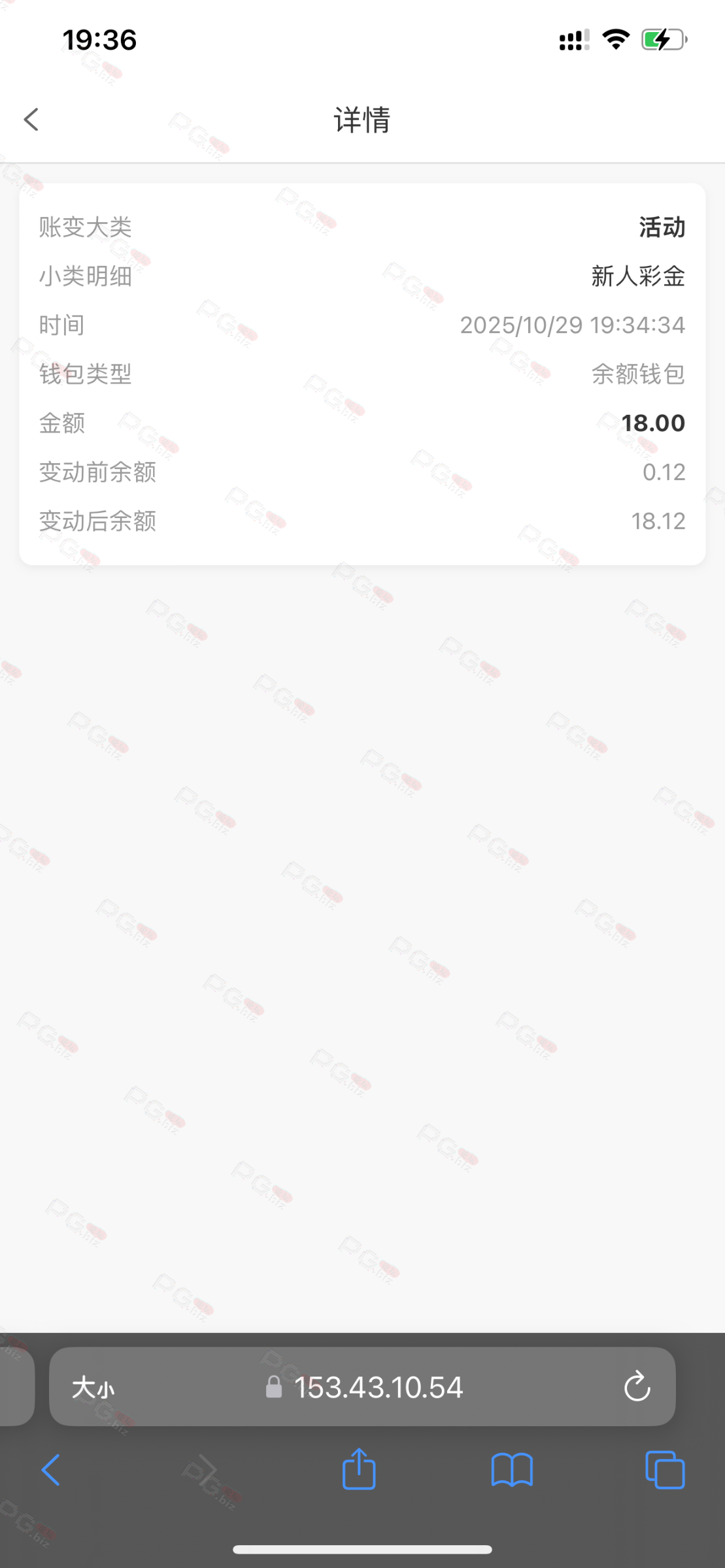Go back from the 详情 page
This screenshot has height=1568, width=725.
point(31,120)
